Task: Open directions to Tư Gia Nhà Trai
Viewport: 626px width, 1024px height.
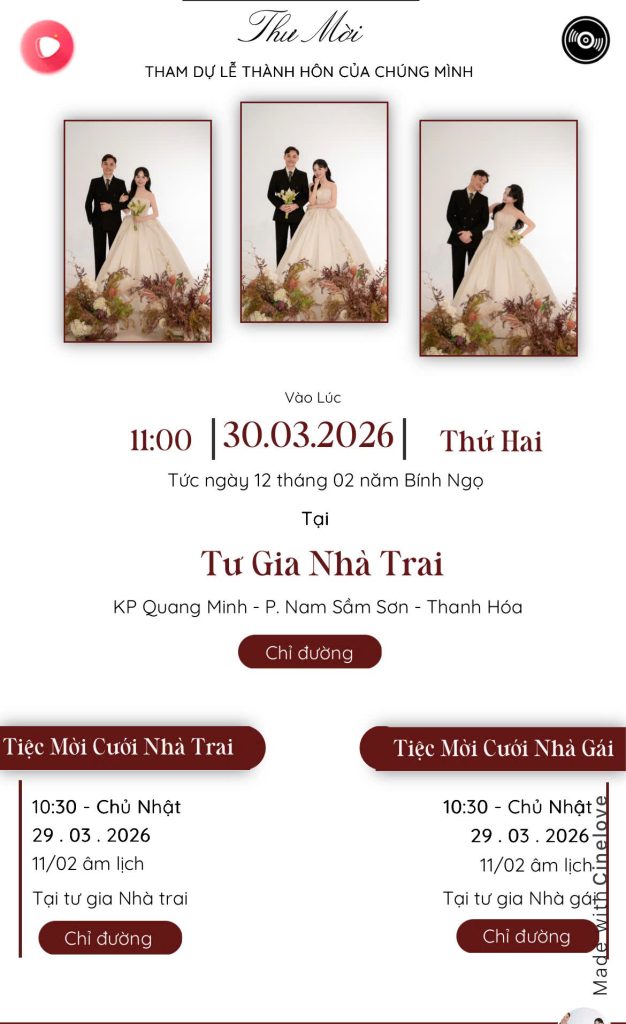Action: [x=309, y=652]
